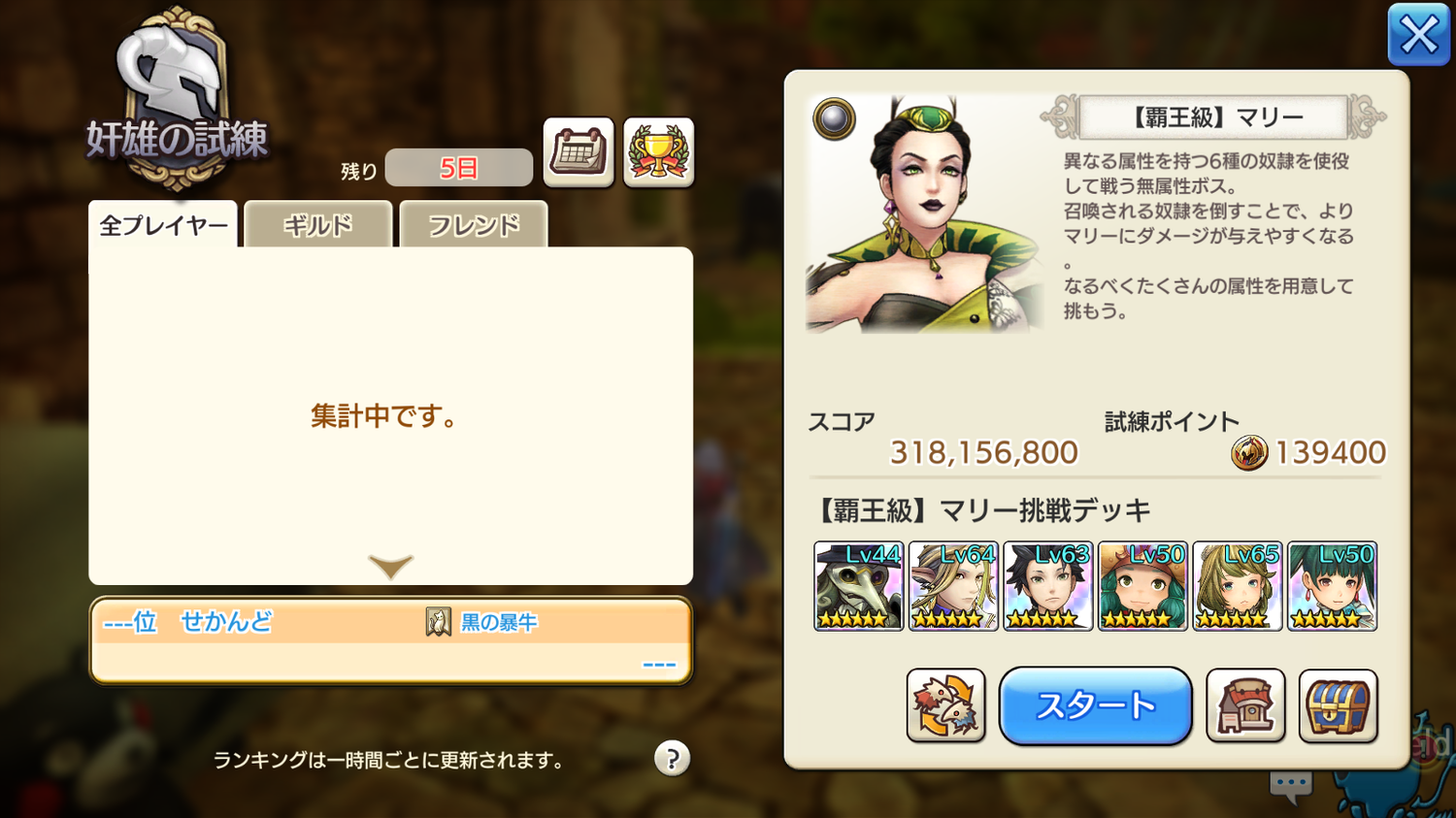This screenshot has height=818, width=1456.
Task: Select the Lv65 deck character
Action: click(x=1237, y=586)
